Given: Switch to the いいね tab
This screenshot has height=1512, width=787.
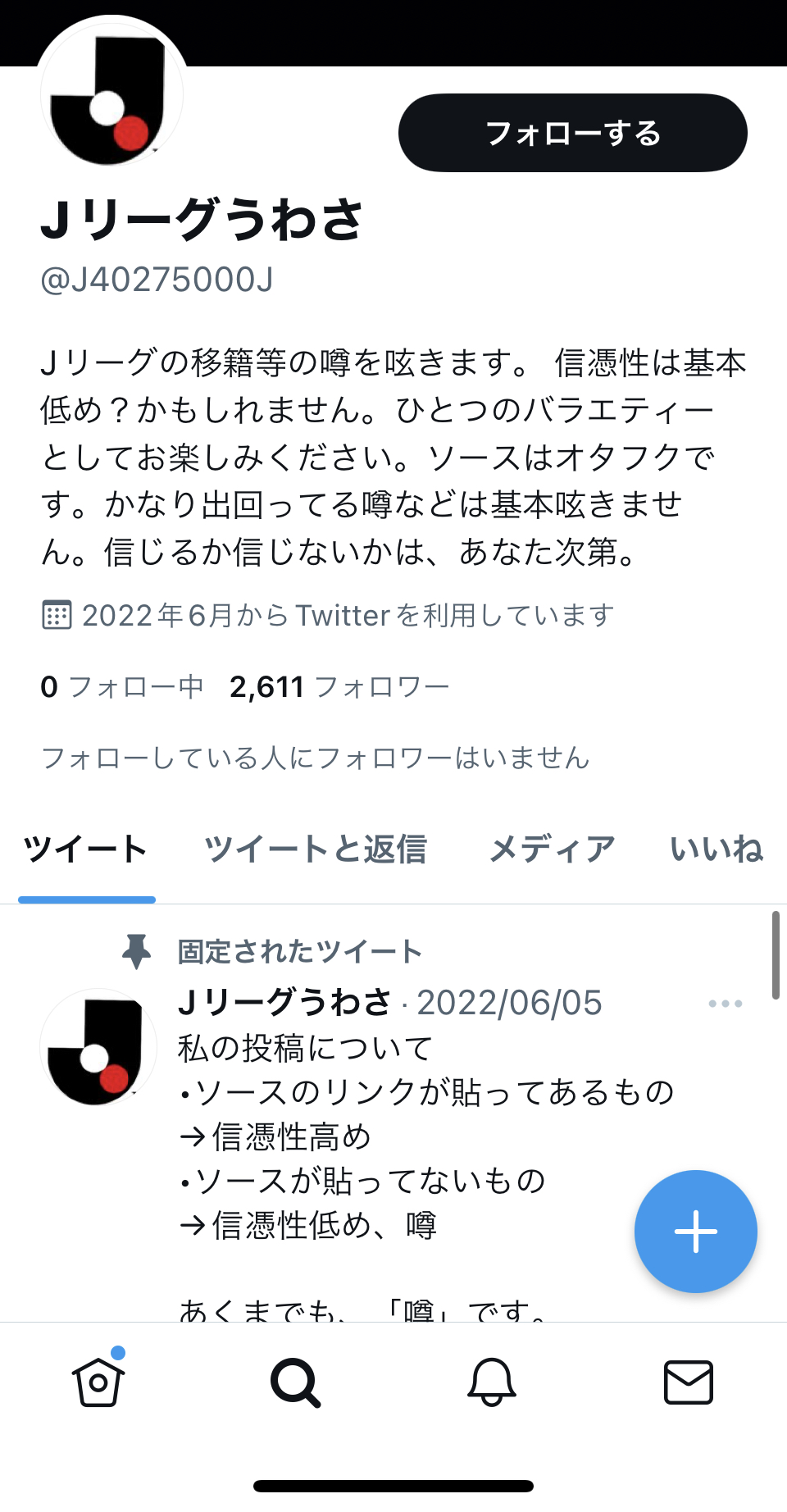Looking at the screenshot, I should click(716, 849).
